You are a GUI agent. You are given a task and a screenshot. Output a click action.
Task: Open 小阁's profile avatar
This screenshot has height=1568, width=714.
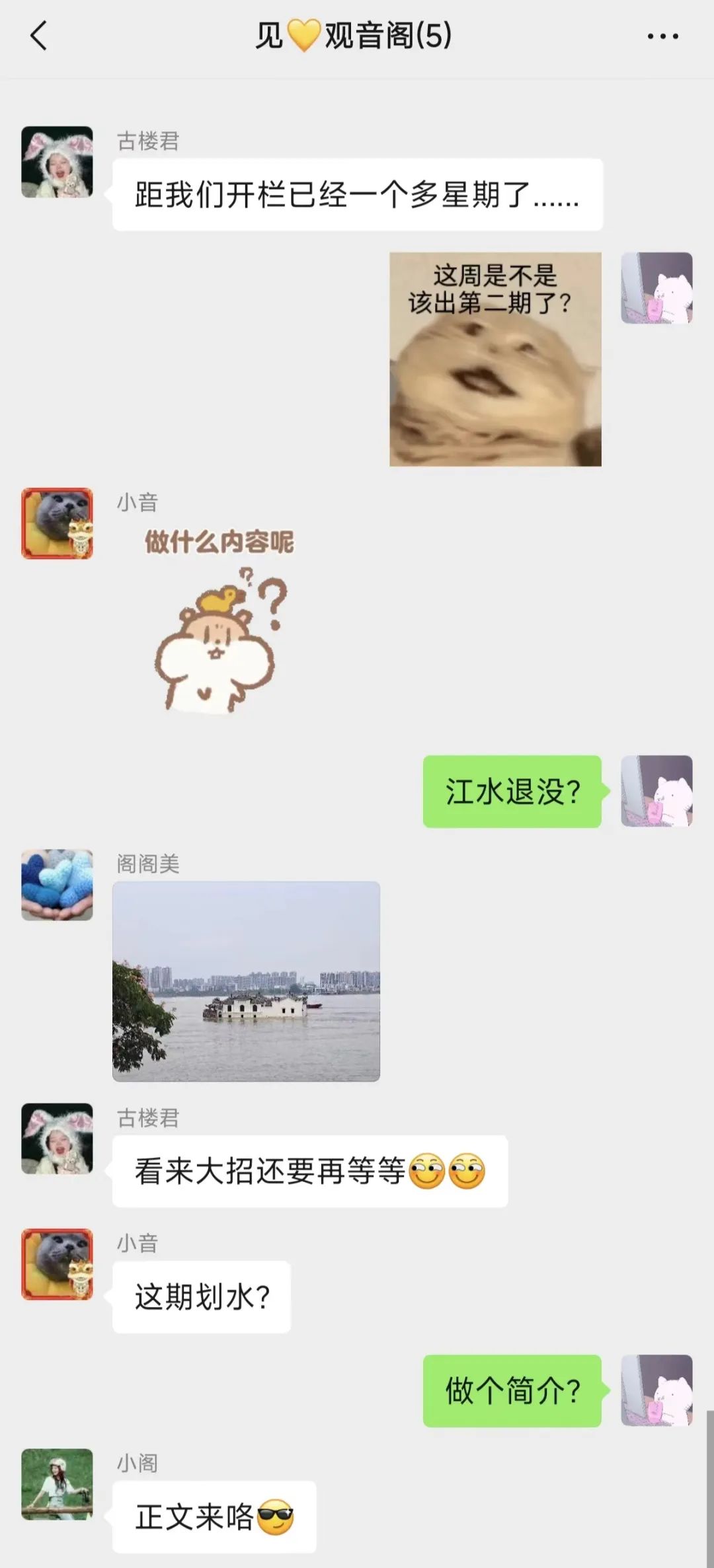tap(57, 1484)
